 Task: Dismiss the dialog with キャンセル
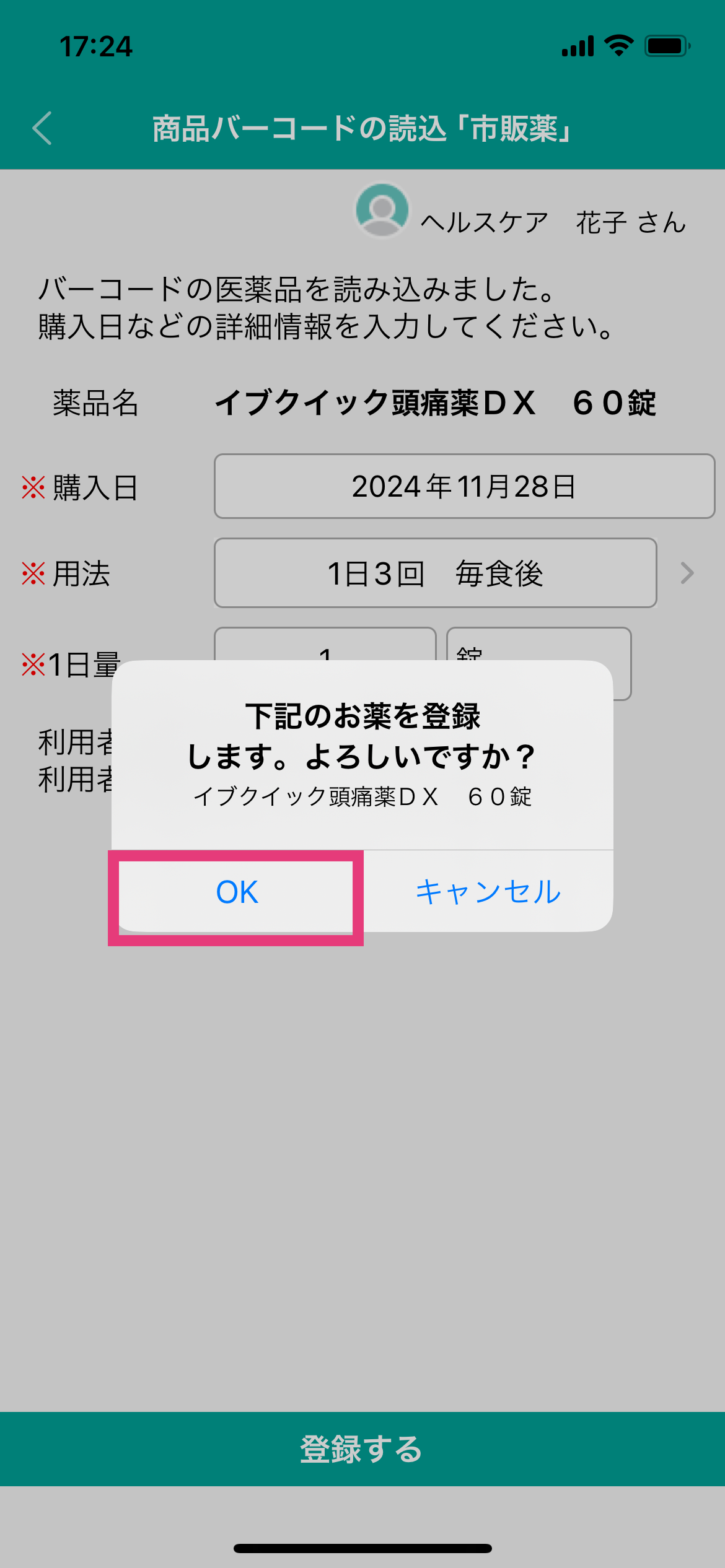[x=488, y=892]
